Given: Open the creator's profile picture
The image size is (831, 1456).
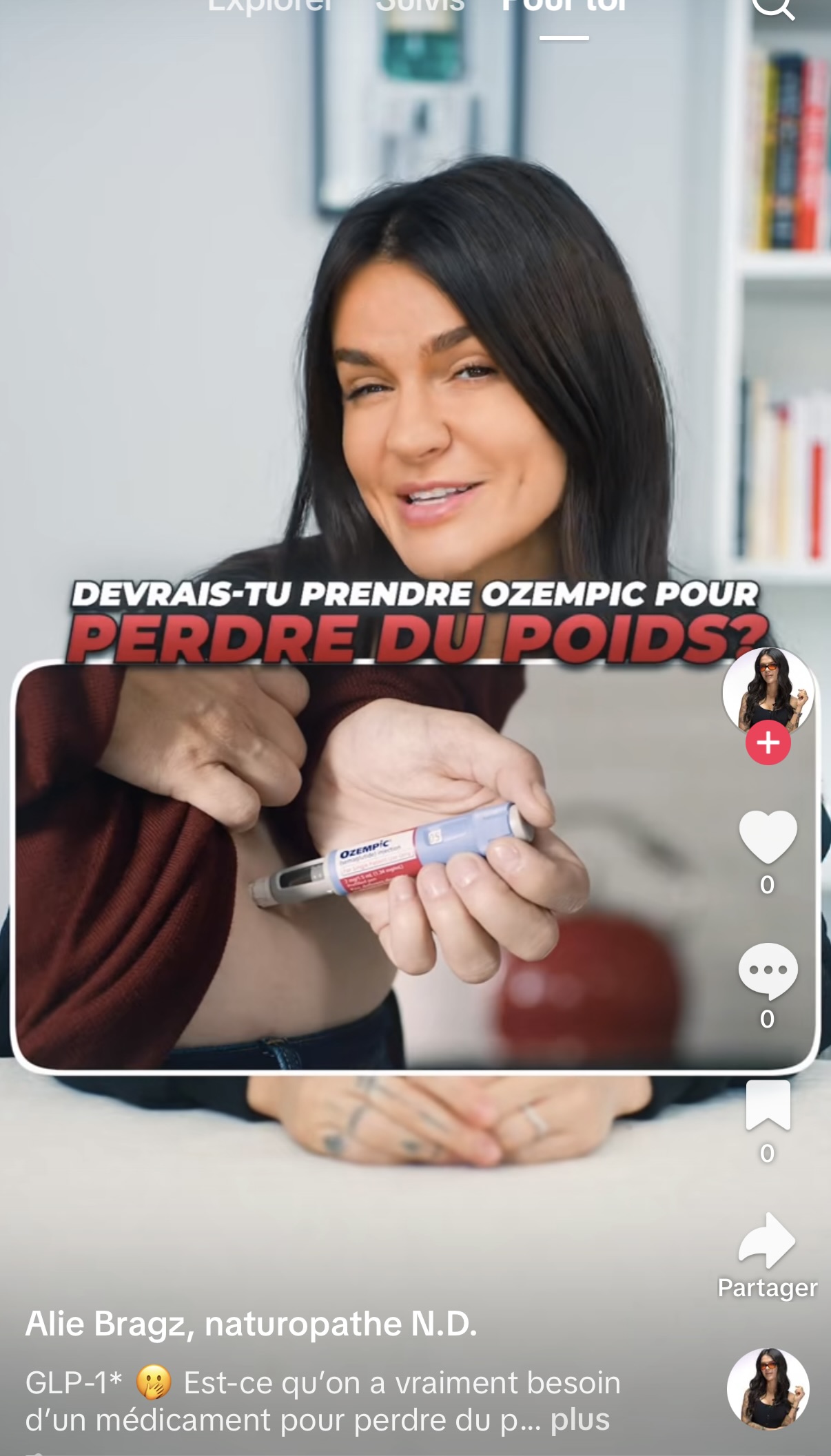Looking at the screenshot, I should click(768, 691).
